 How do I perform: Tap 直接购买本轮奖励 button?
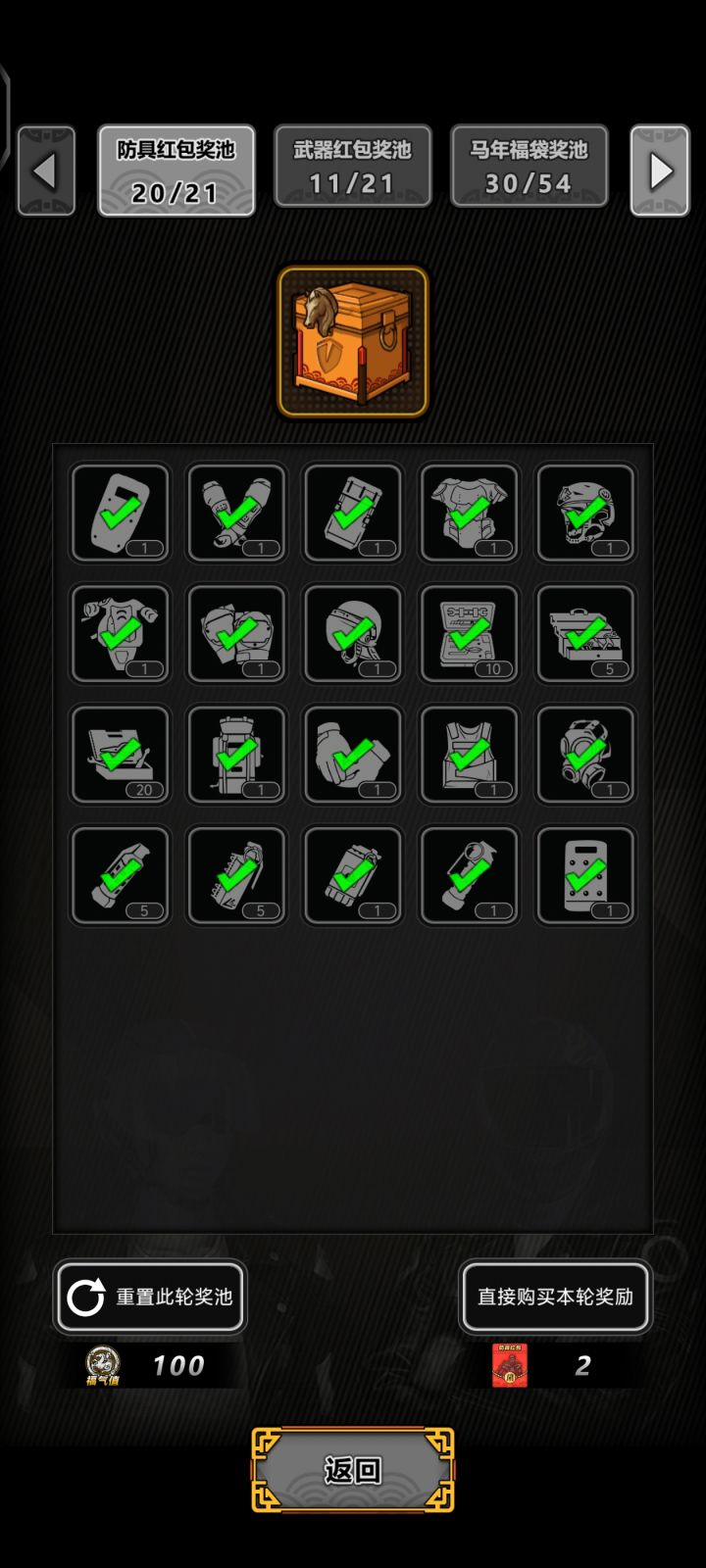[555, 1297]
